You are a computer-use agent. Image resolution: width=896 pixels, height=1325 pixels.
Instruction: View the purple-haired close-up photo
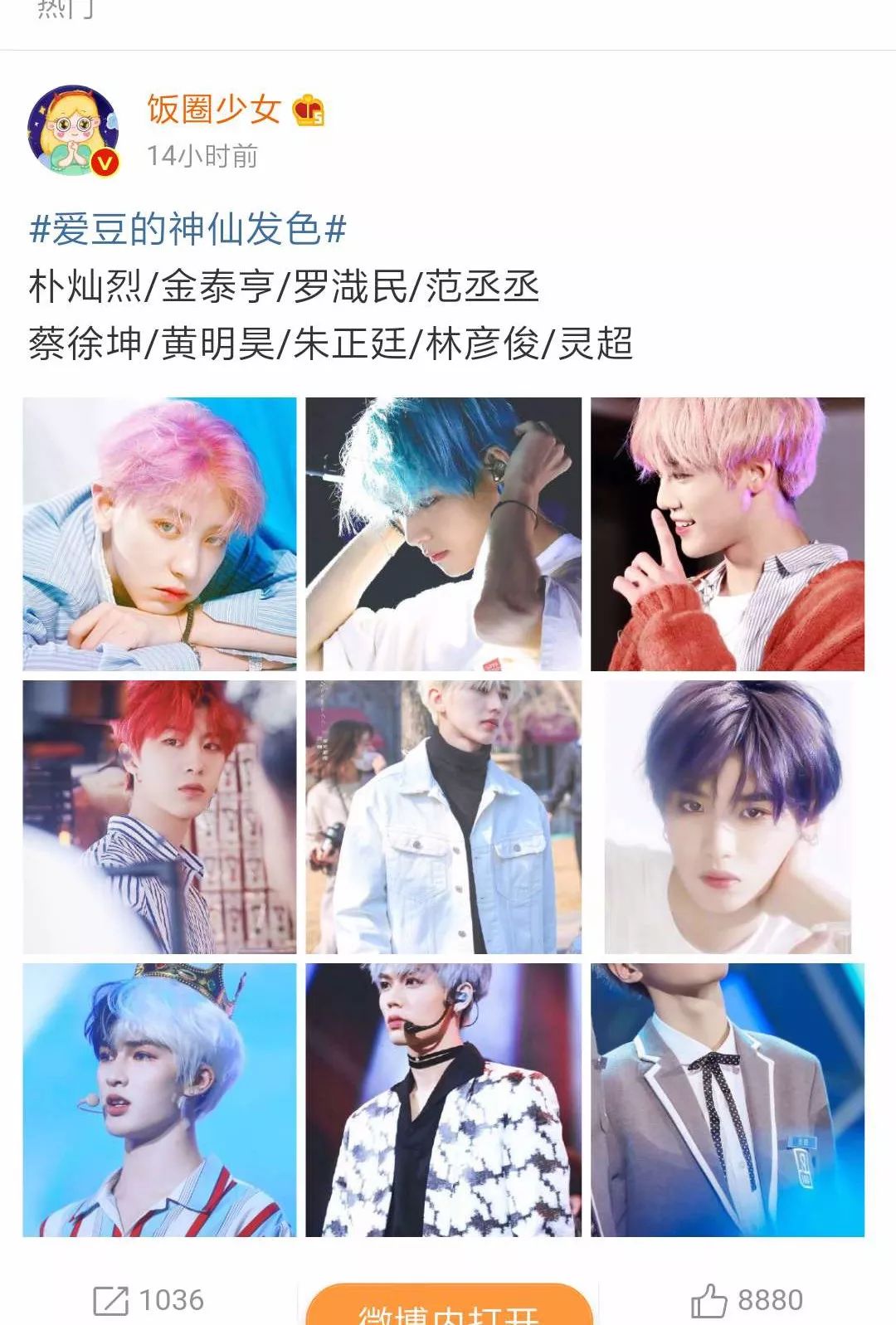pos(728,817)
